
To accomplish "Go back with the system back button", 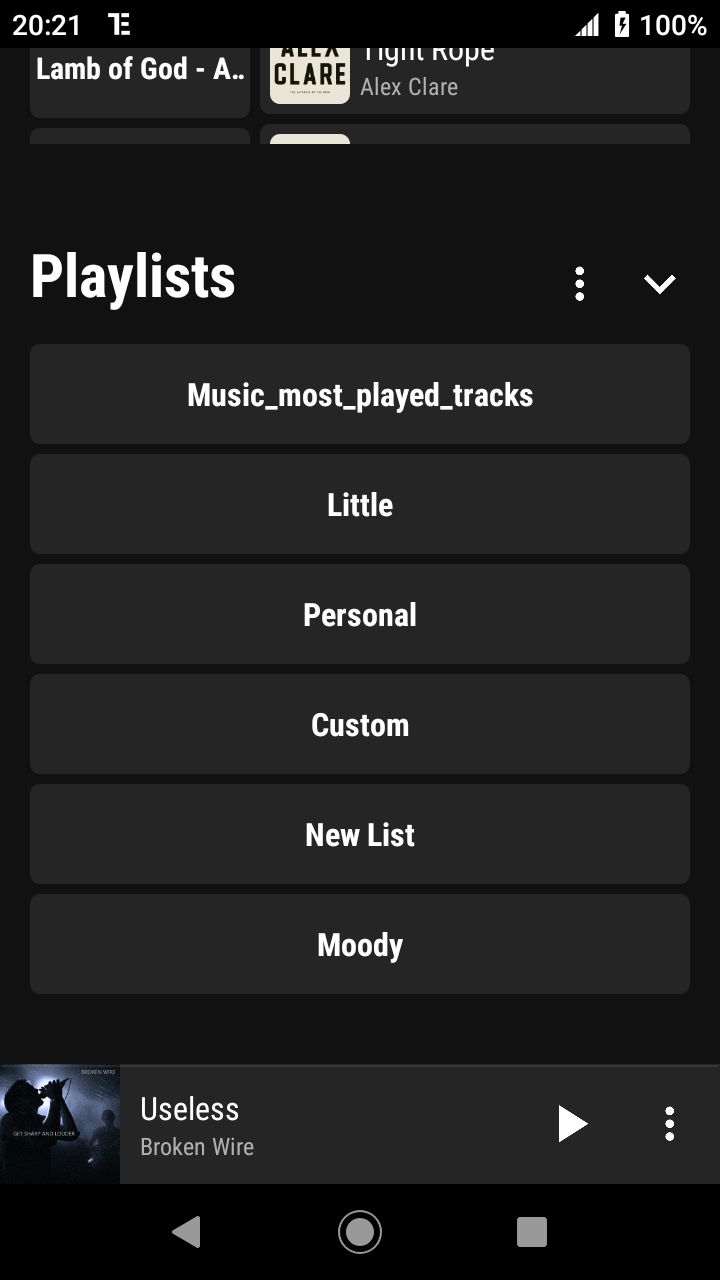I will click(x=186, y=1232).
